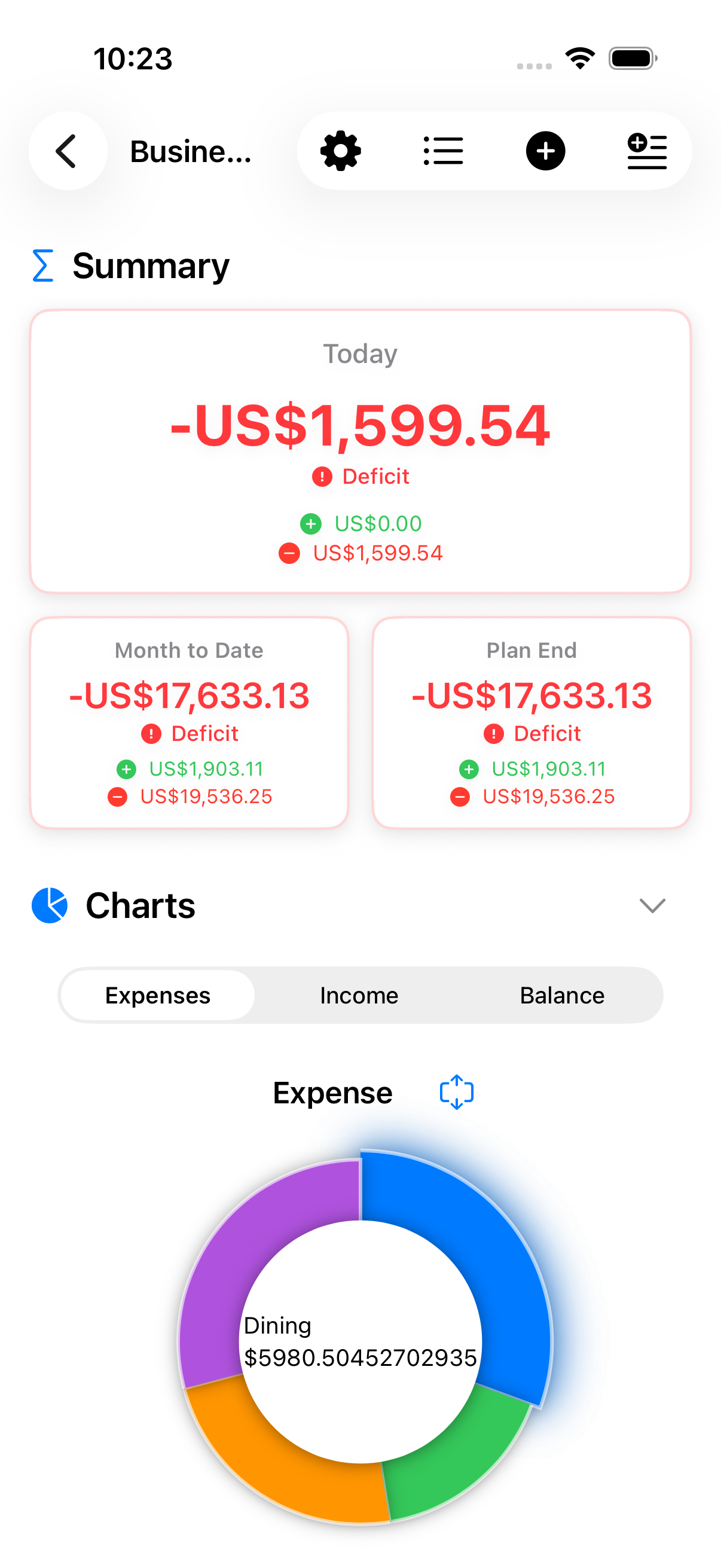The image size is (721, 1568).
Task: Open details from the Today deficit card
Action: (x=360, y=450)
